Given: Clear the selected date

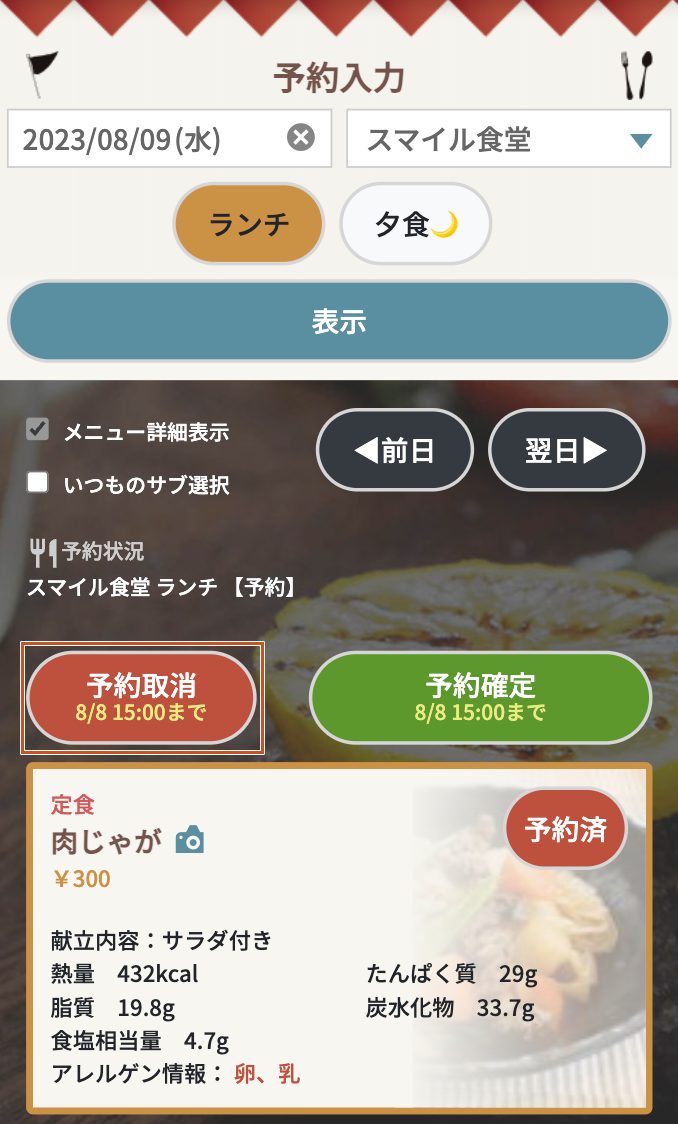Looking at the screenshot, I should tap(301, 138).
